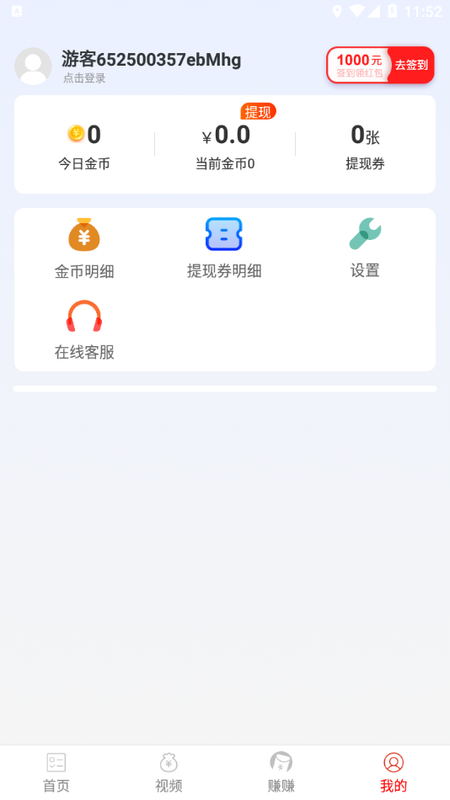Contact 在线客服 online support
This screenshot has width=450, height=800.
(84, 330)
